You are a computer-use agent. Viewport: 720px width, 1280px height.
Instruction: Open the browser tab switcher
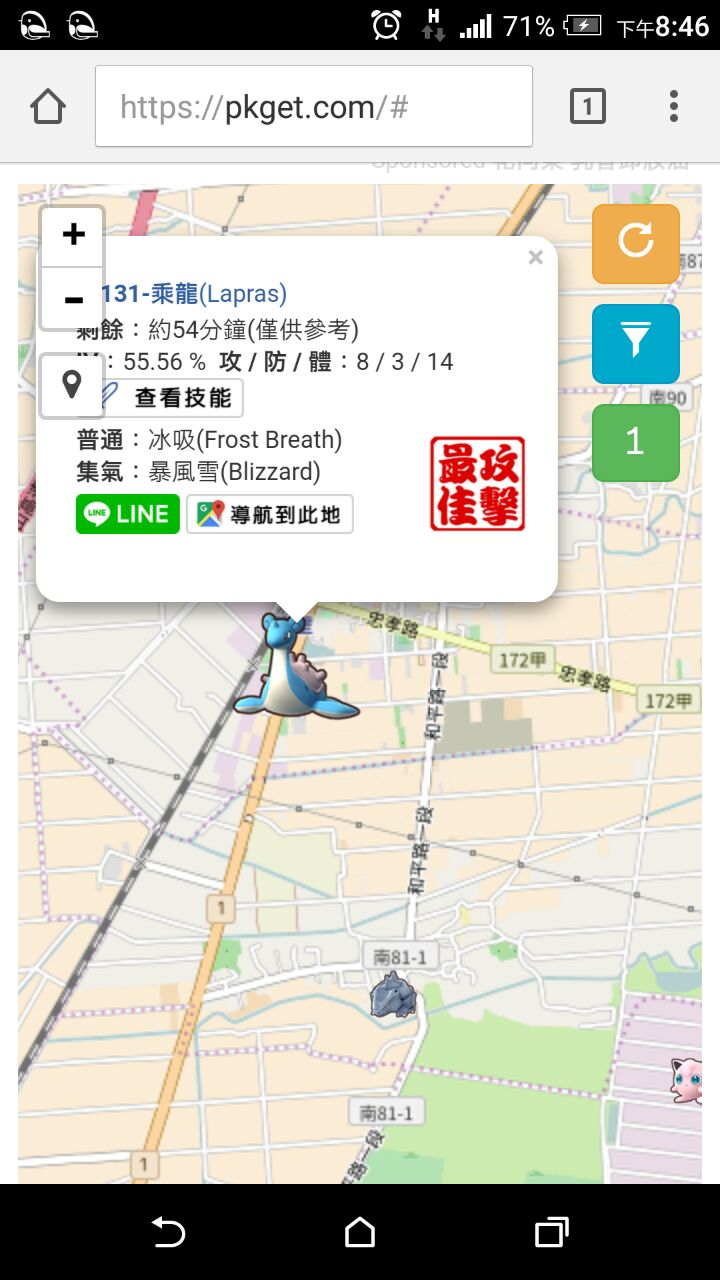(588, 107)
